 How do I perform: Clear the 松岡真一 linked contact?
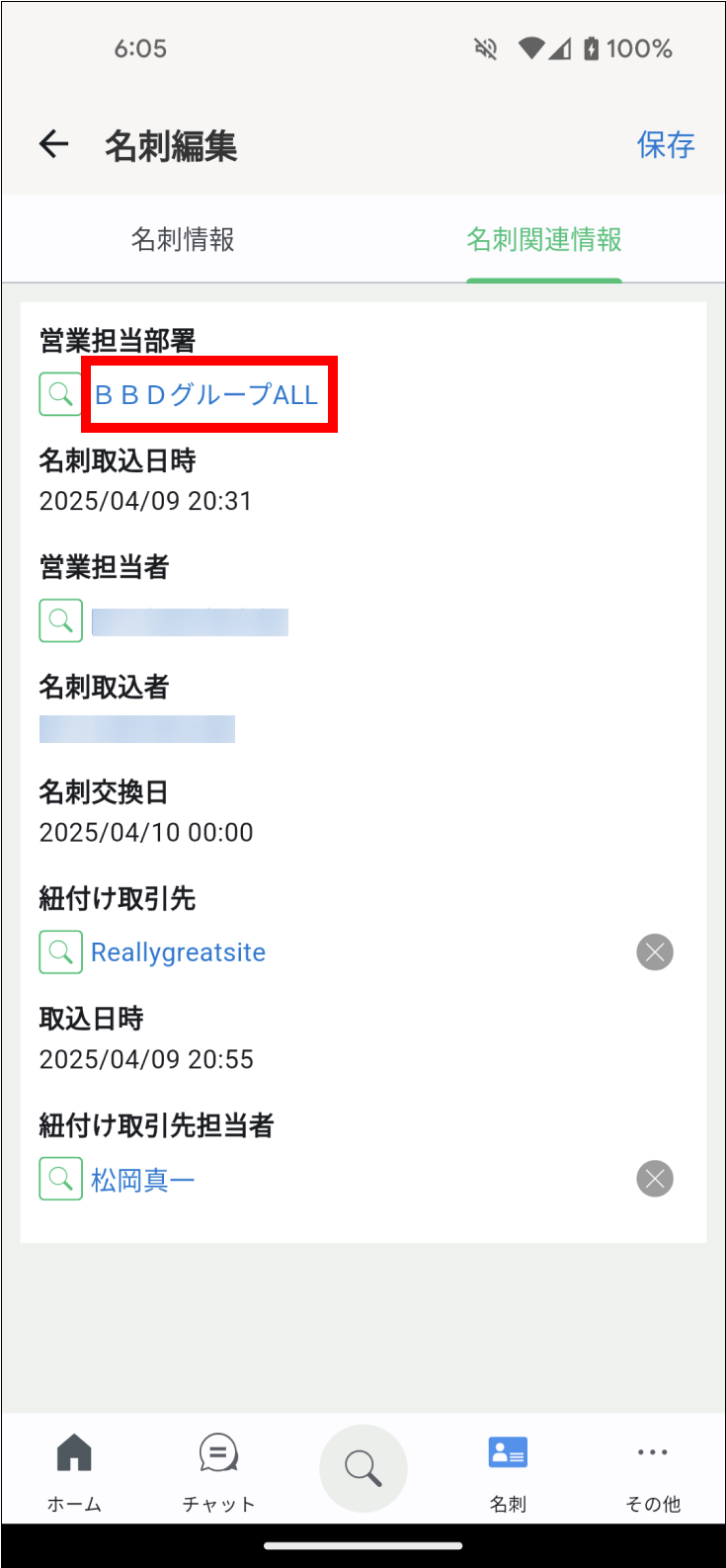point(655,1179)
